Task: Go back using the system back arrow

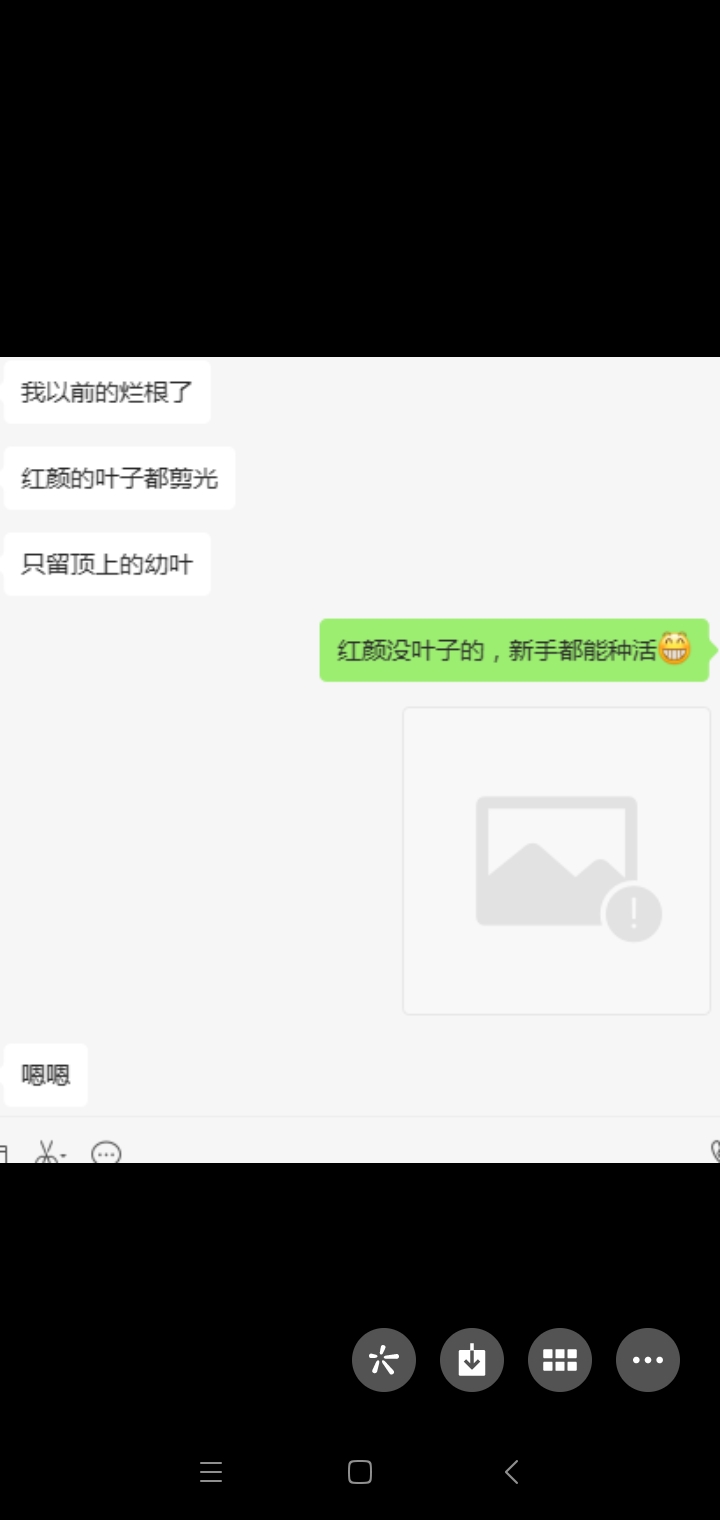Action: [x=512, y=1472]
